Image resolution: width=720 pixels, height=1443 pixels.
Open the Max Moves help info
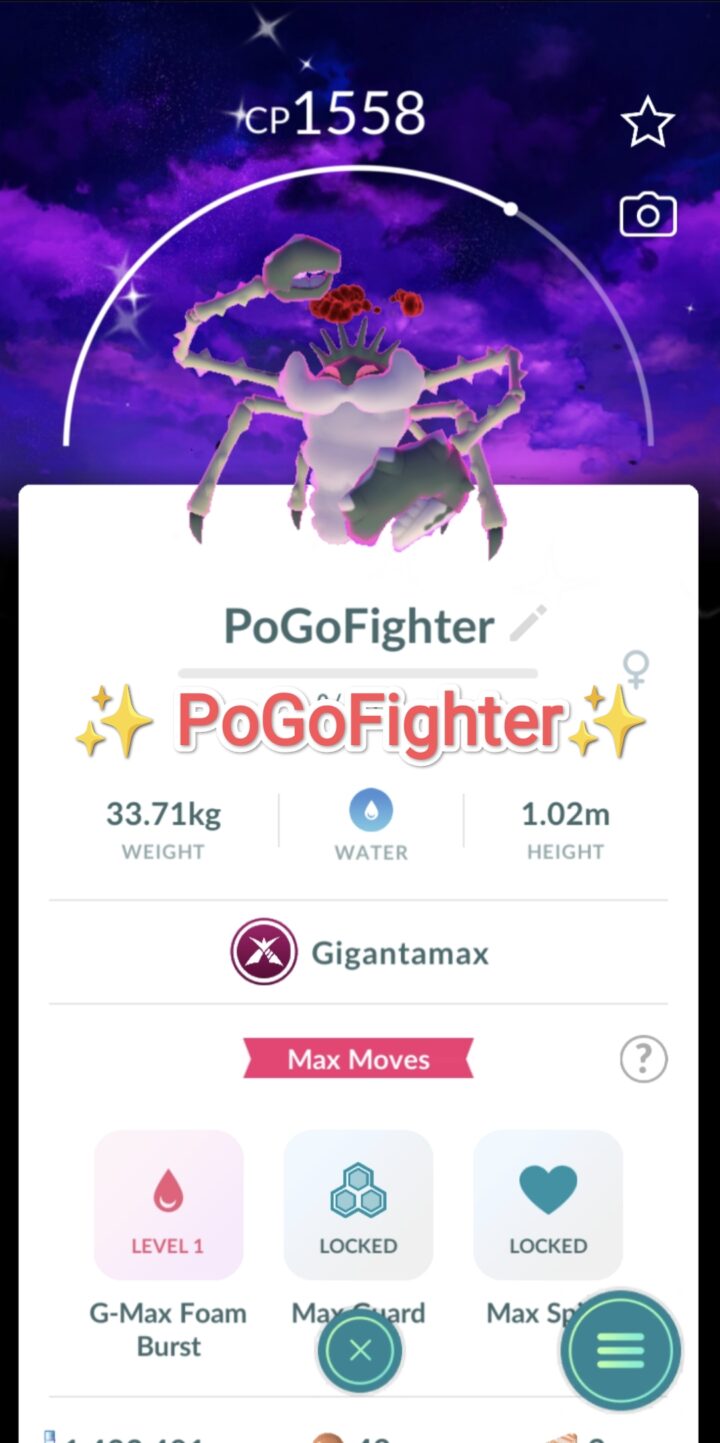[643, 1057]
